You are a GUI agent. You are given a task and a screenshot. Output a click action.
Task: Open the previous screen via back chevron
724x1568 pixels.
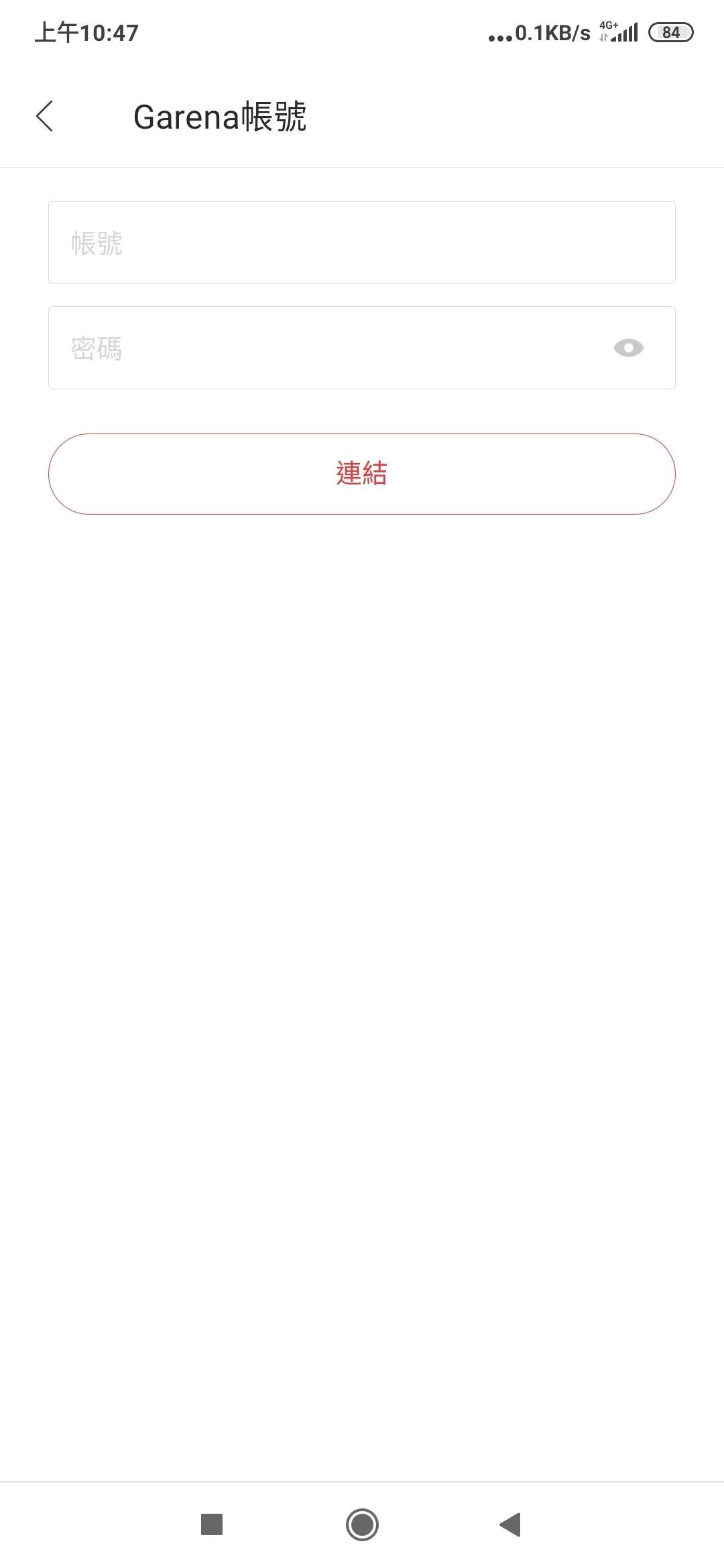tap(45, 115)
